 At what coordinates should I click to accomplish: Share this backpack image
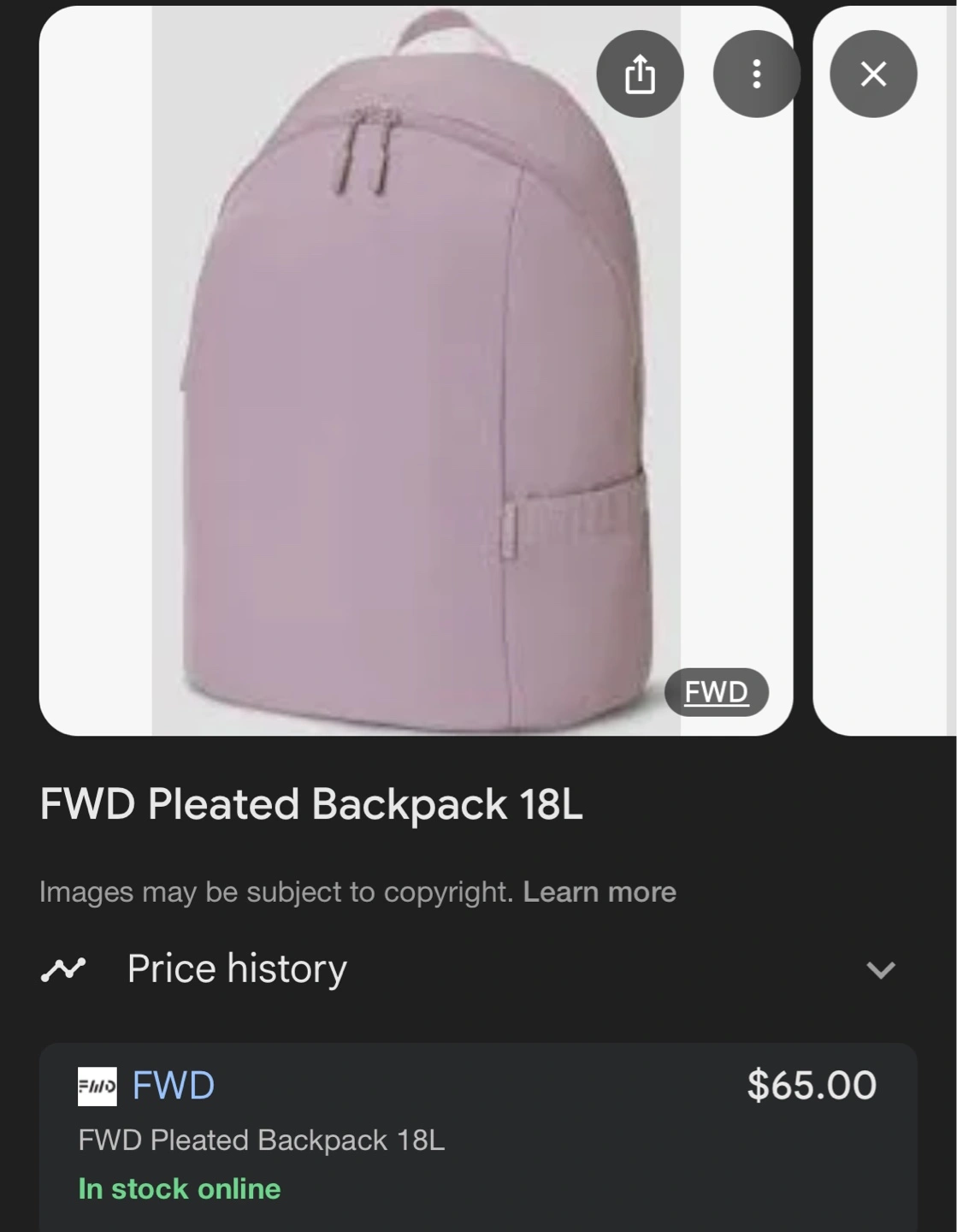pos(640,74)
